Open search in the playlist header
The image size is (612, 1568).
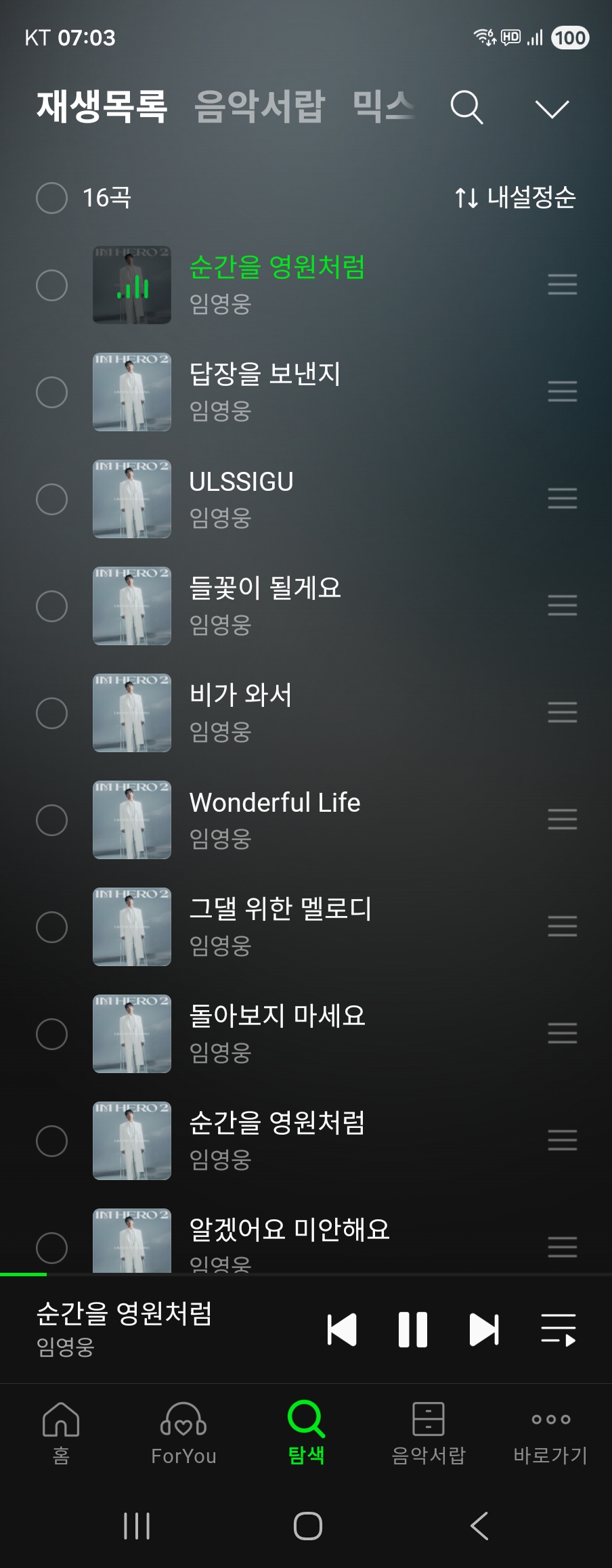pos(466,108)
